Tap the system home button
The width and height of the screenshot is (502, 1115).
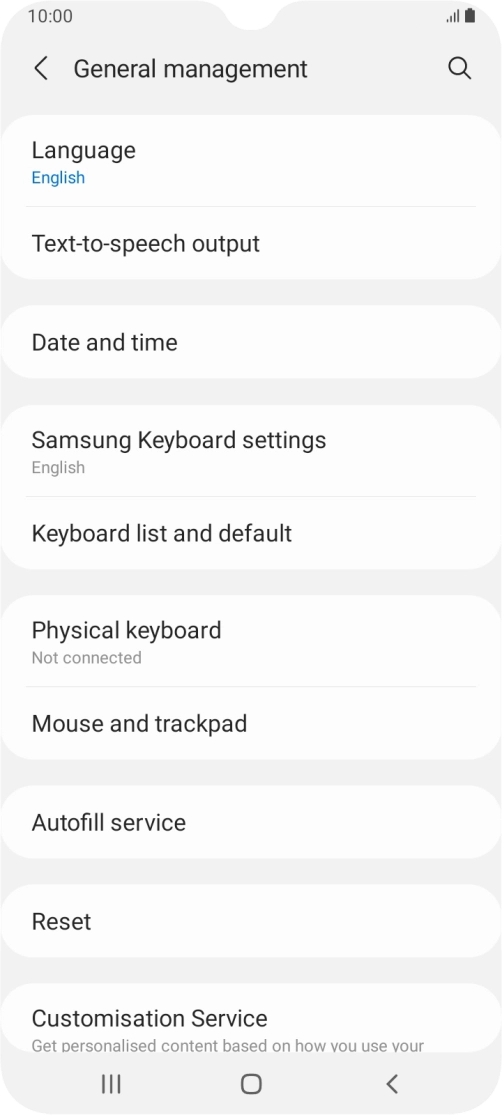(251, 1084)
